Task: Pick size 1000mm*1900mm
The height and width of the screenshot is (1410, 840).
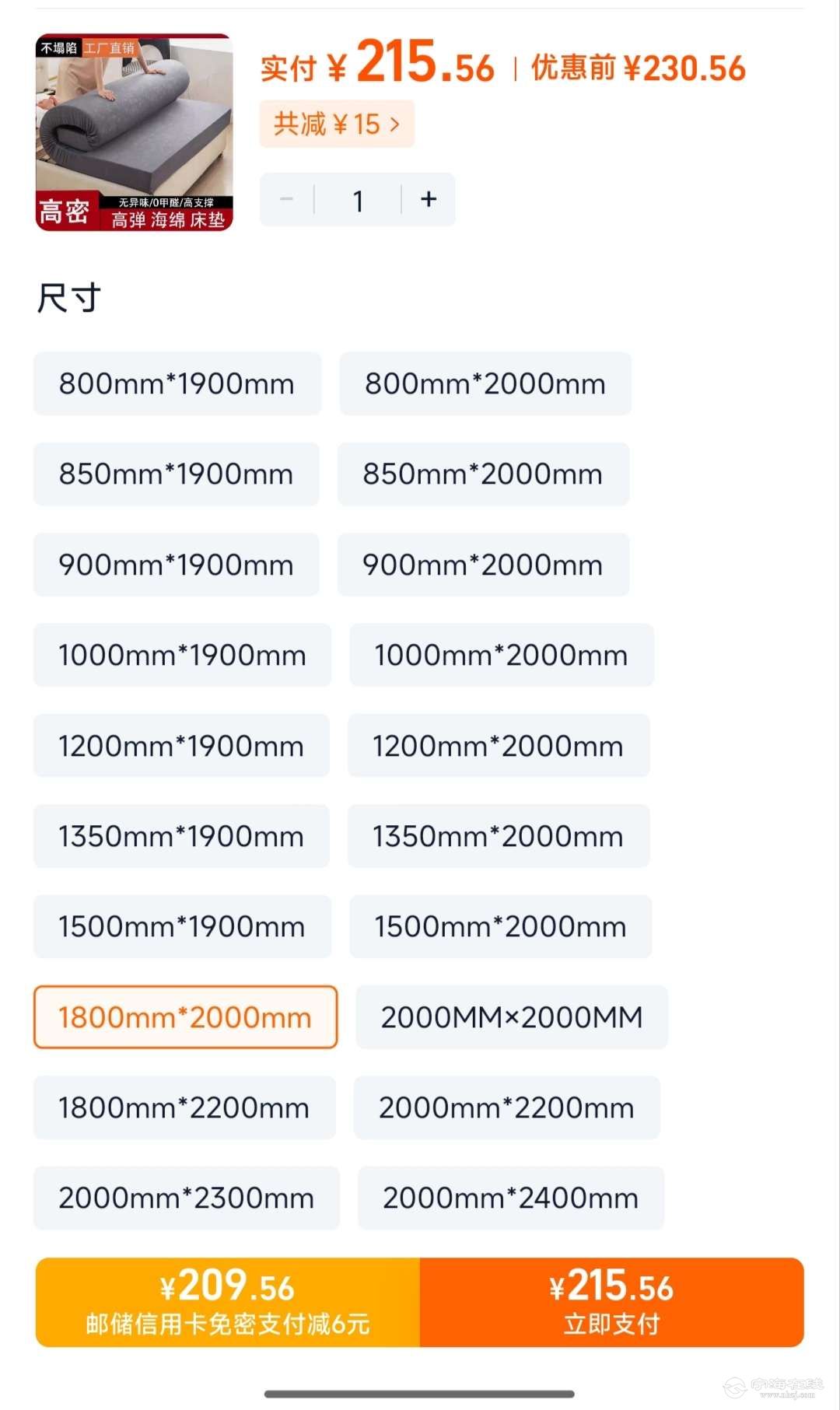Action: (180, 655)
